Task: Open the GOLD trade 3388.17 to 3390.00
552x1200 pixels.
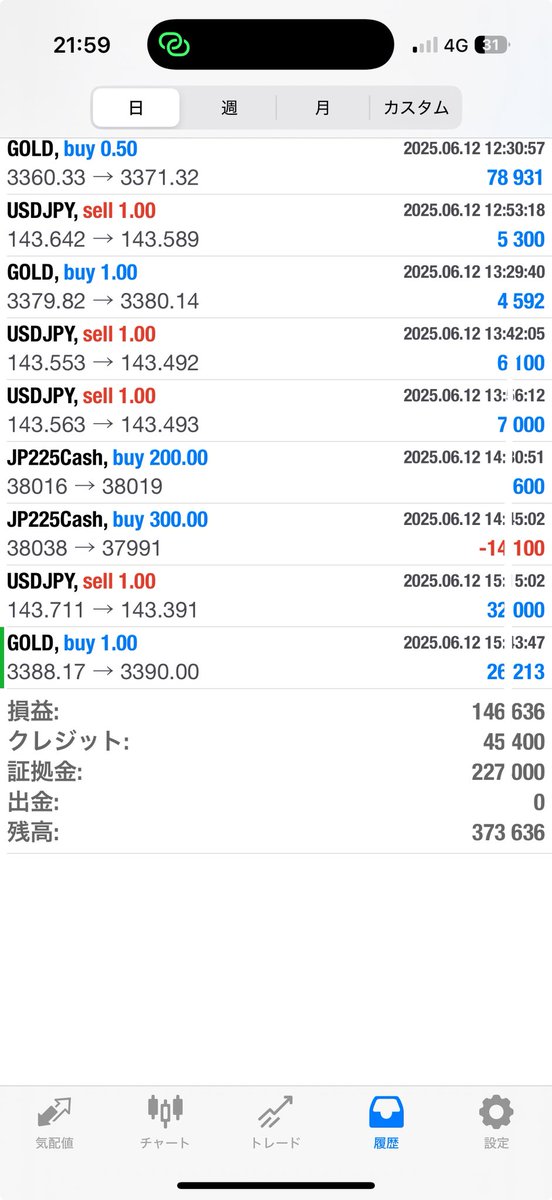Action: (x=276, y=659)
